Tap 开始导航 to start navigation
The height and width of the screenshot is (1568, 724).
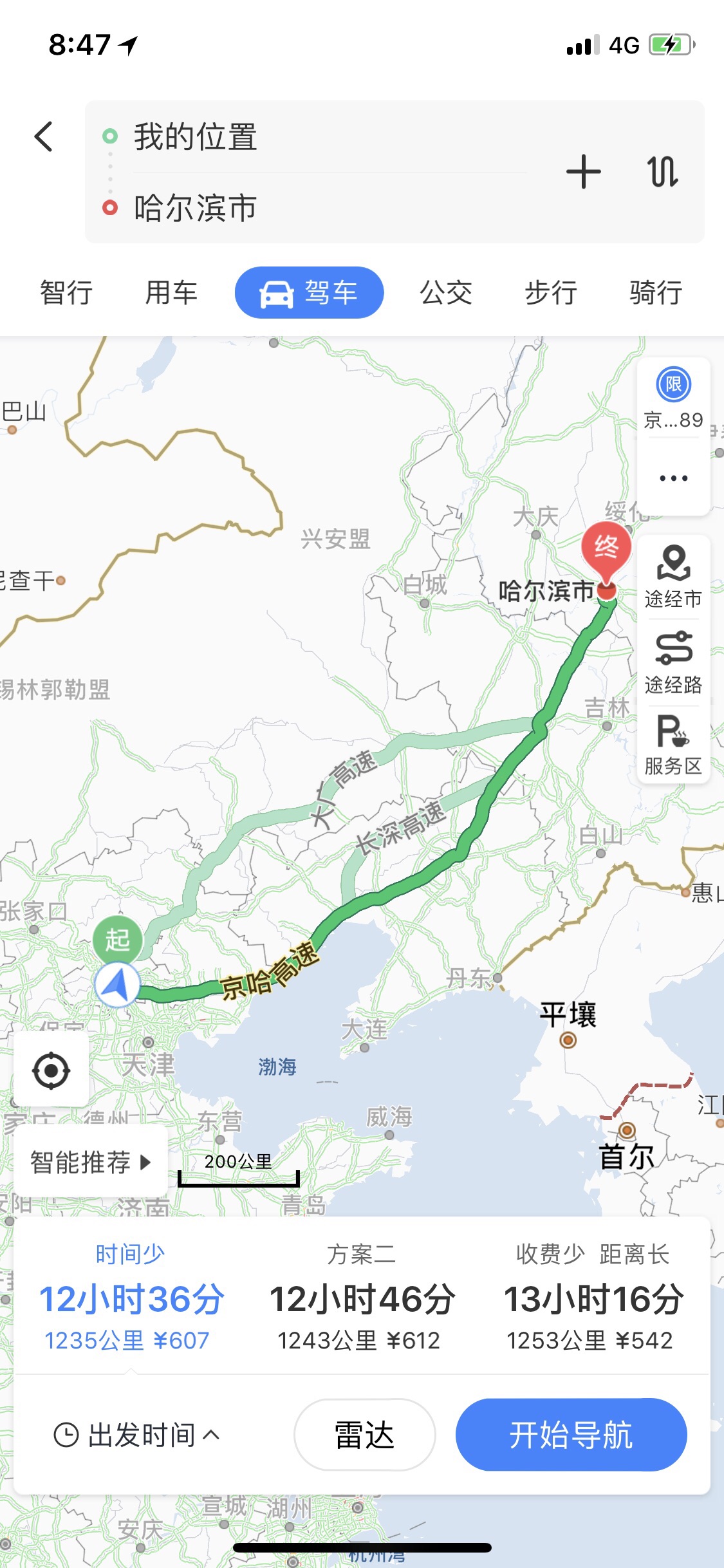point(571,1435)
